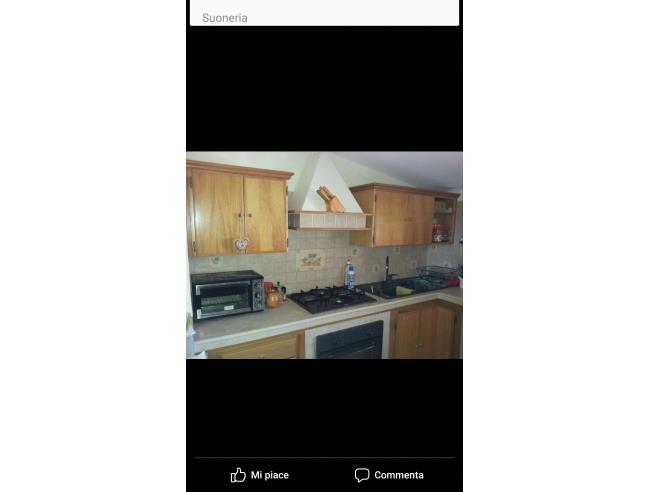The image size is (648, 492).
Task: Like the kitchen photo with Mi piace
Action: pyautogui.click(x=259, y=475)
